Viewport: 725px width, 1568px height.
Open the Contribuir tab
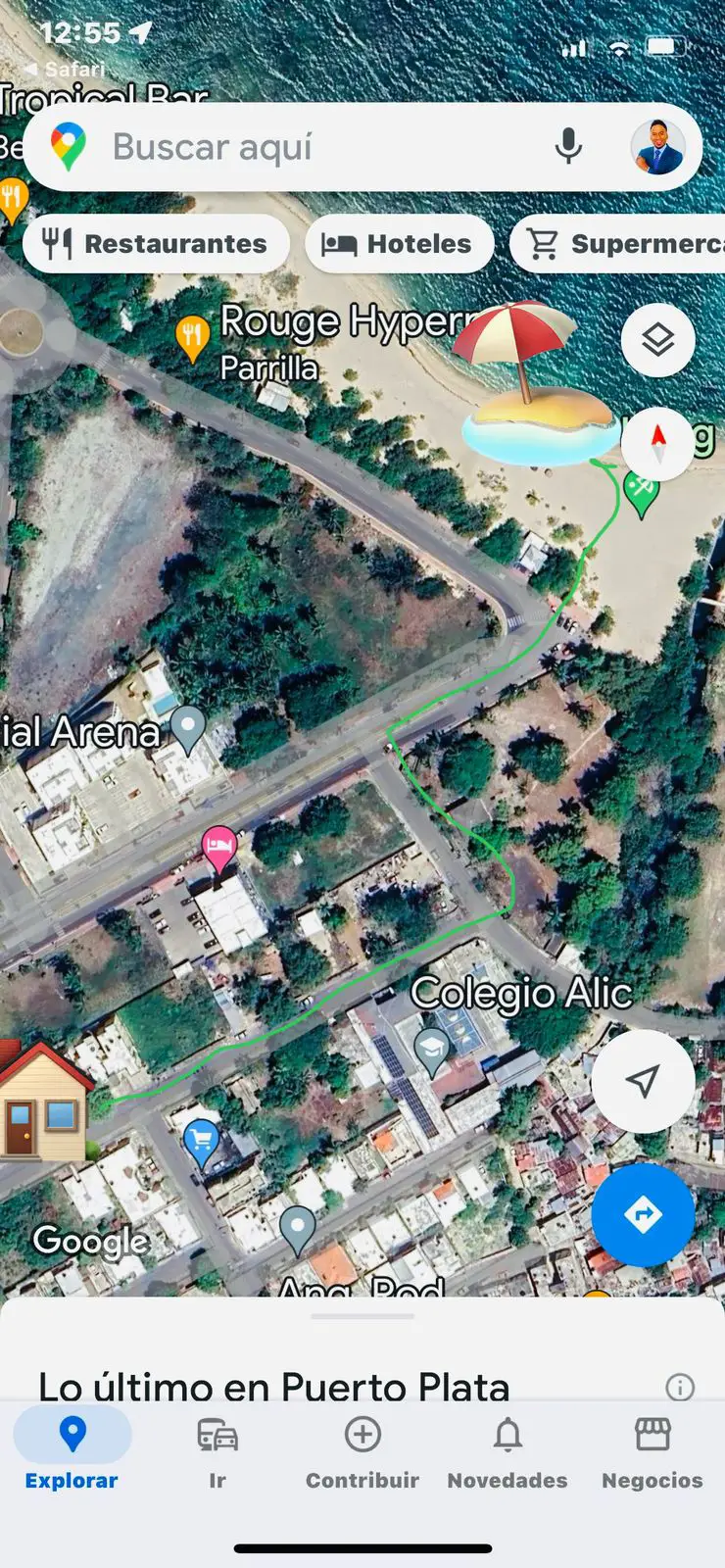[362, 1450]
